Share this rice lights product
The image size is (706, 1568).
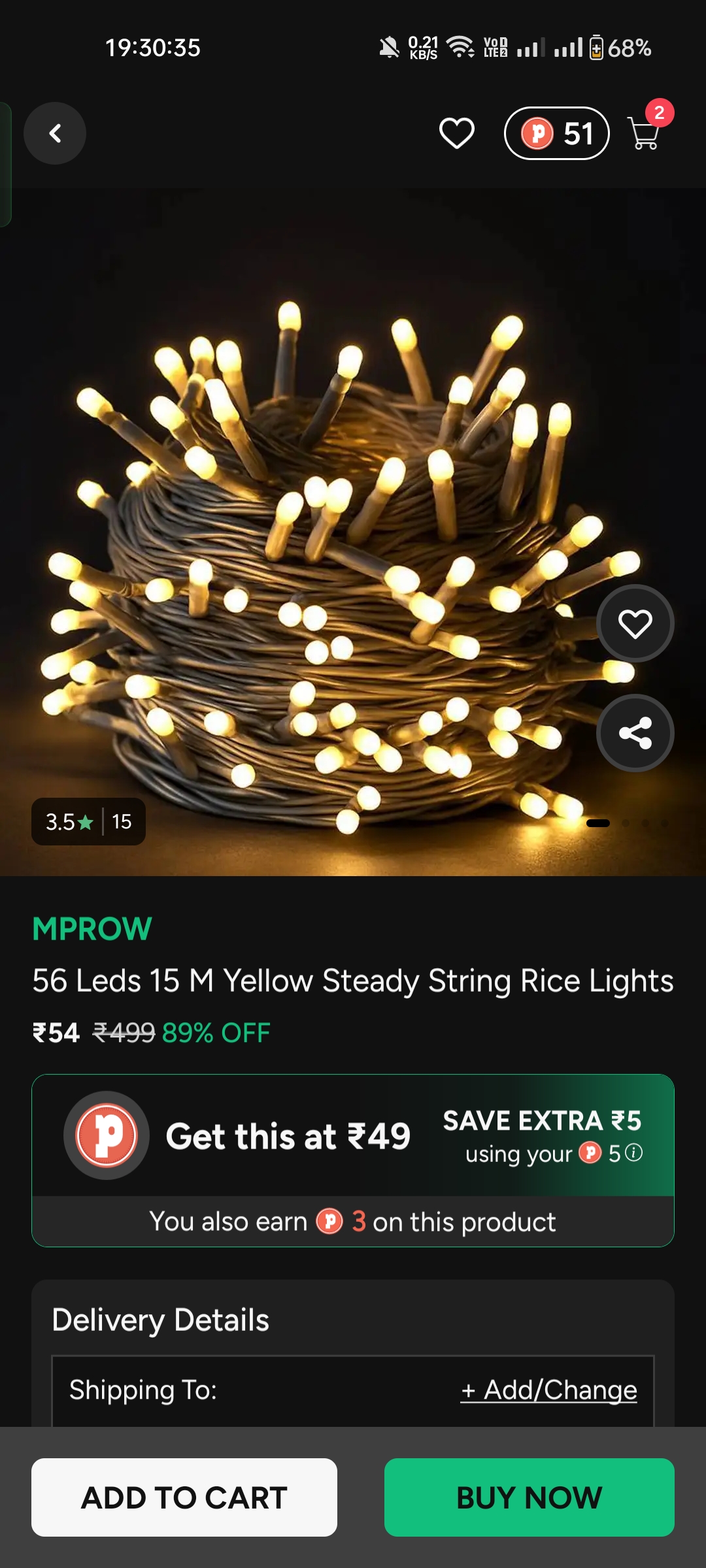pos(635,733)
